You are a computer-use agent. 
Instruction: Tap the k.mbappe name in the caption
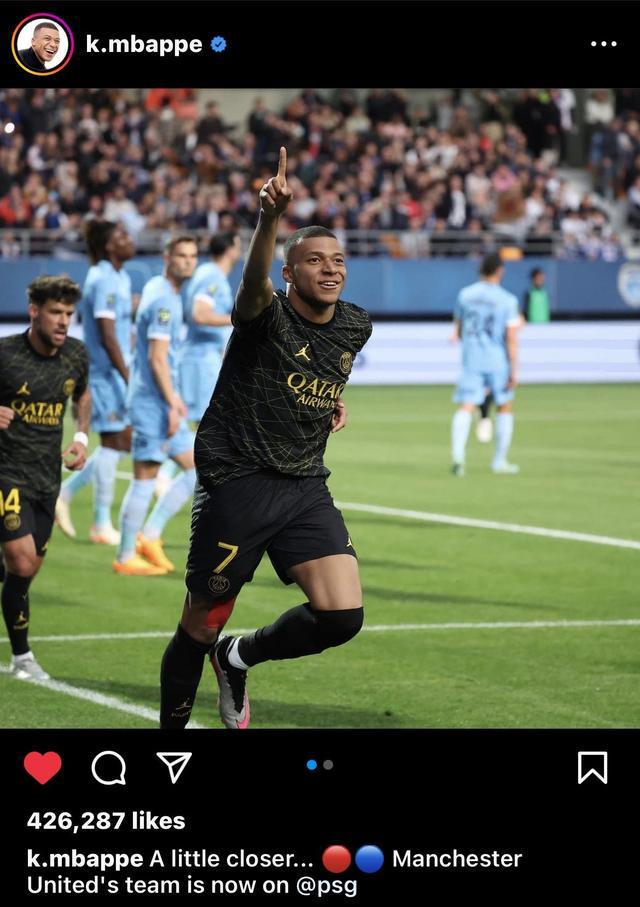[85, 859]
